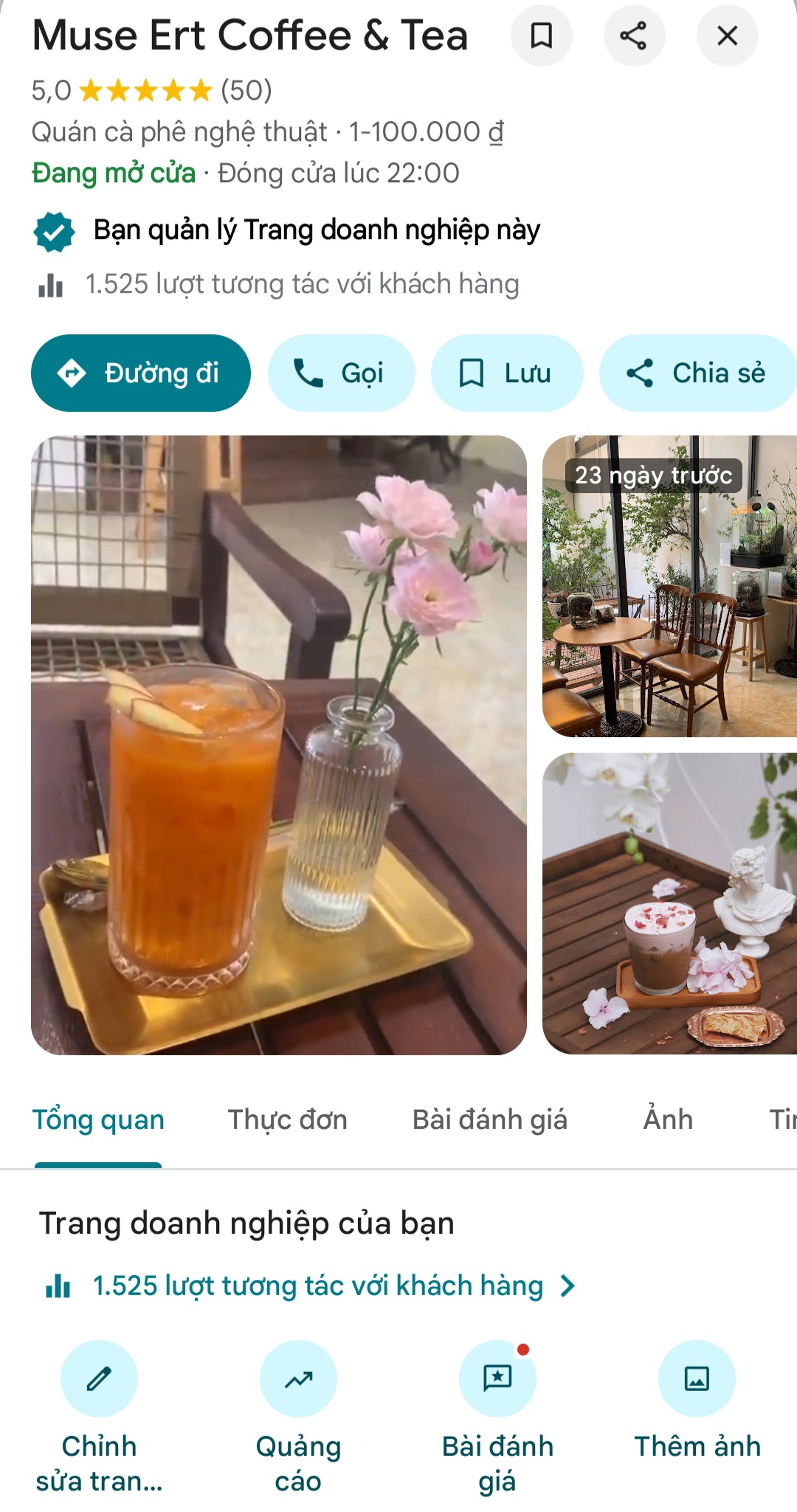Open the Bài đánh giá review icon with notification dot
Image resolution: width=797 pixels, height=1512 pixels.
[498, 1378]
